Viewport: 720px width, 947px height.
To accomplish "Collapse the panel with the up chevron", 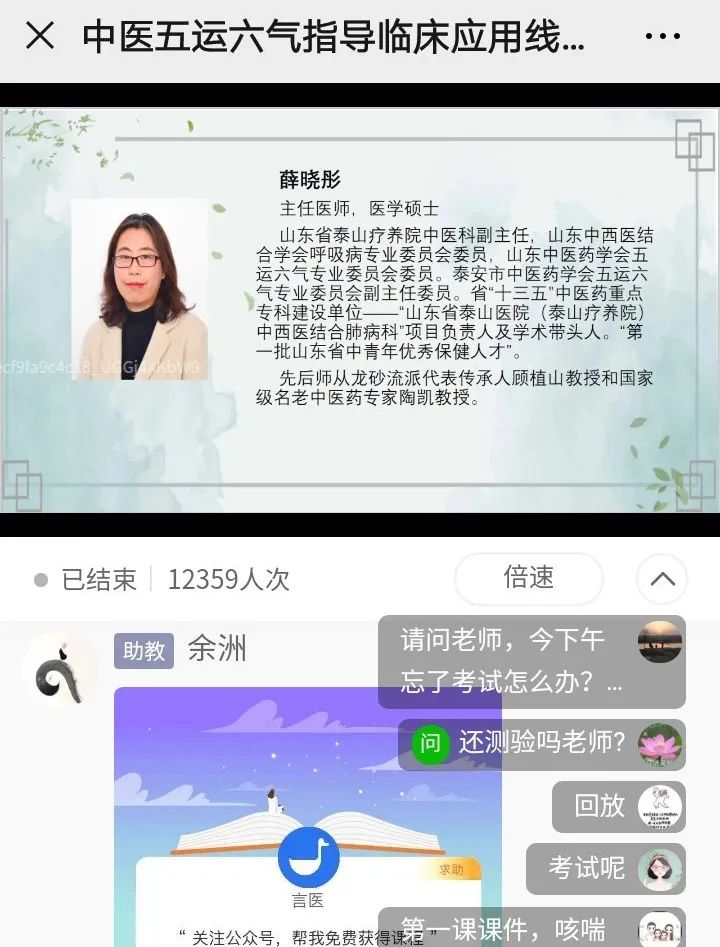I will point(662,579).
